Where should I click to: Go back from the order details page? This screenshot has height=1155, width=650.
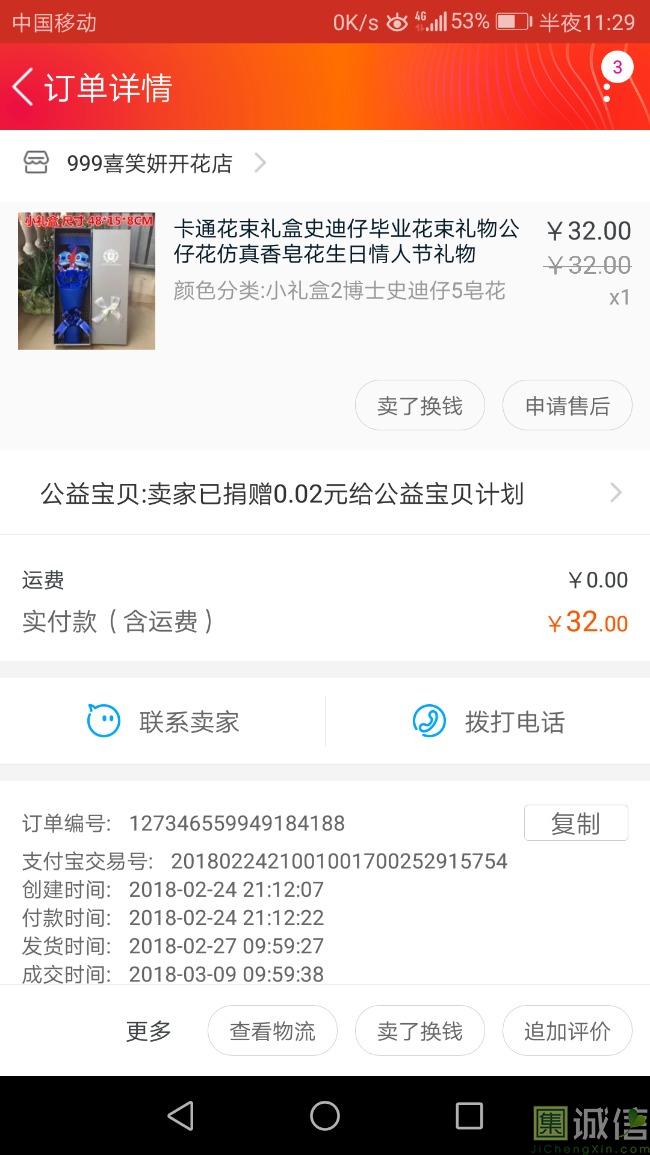point(24,87)
